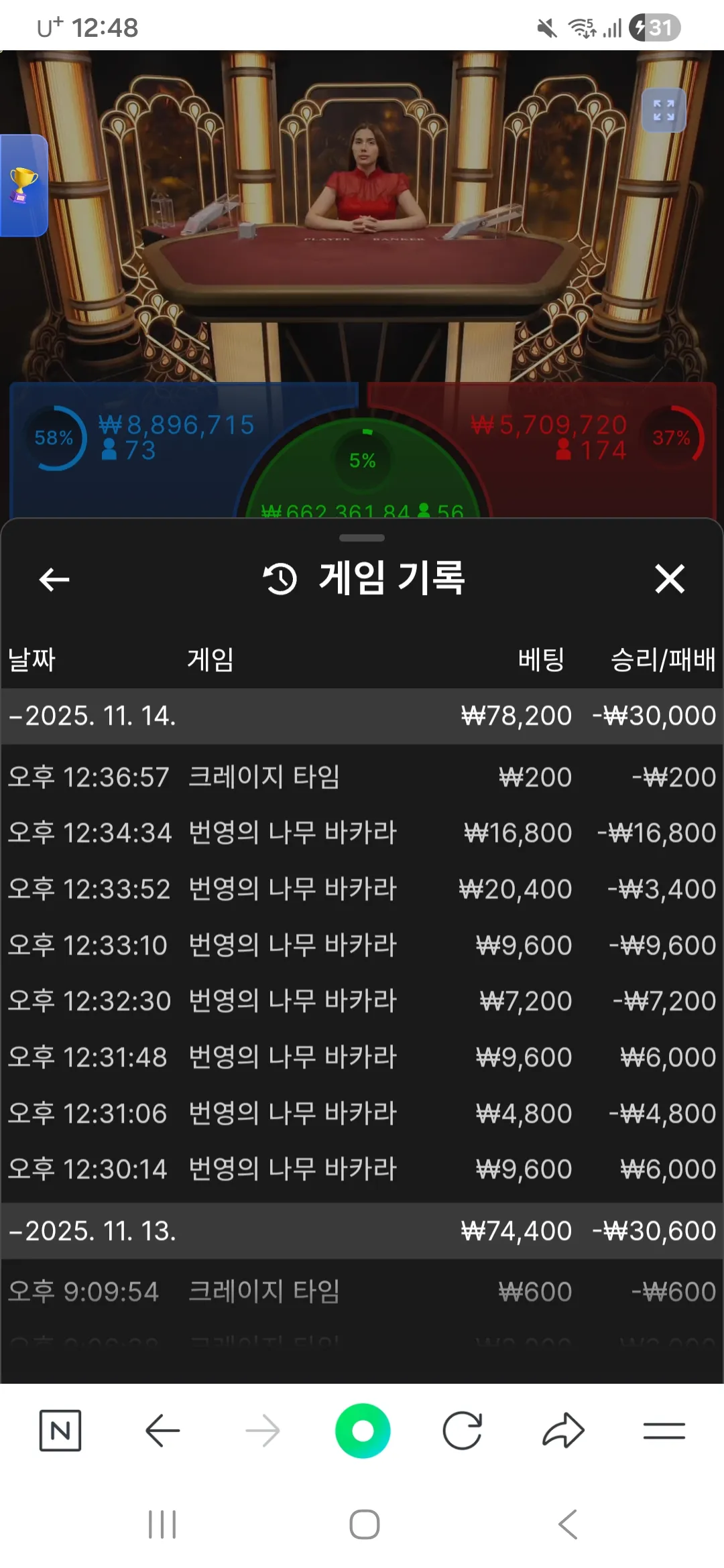Close the 게임 기록 panel
724x1568 pixels.
click(670, 579)
